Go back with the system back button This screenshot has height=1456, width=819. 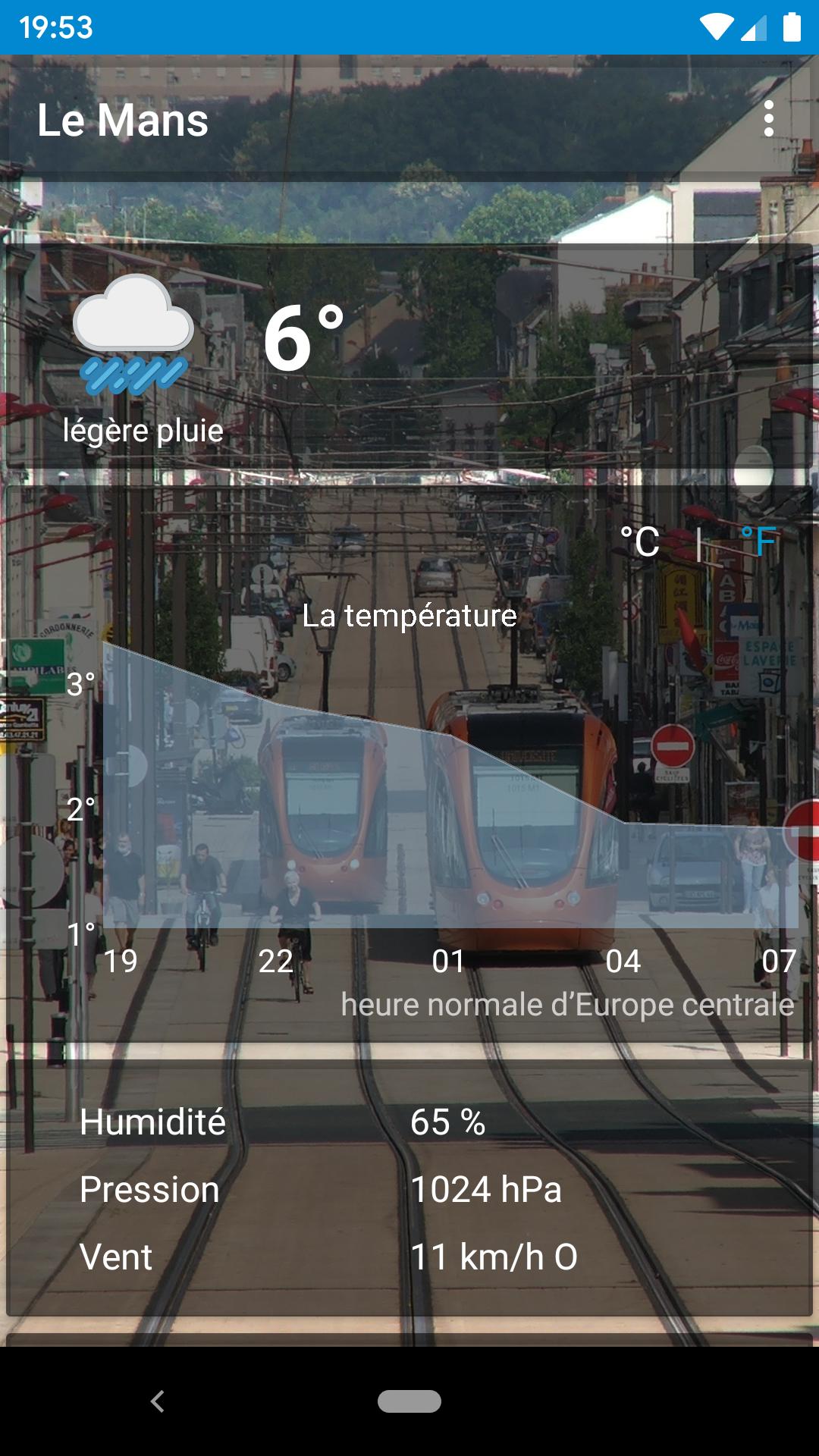158,1401
